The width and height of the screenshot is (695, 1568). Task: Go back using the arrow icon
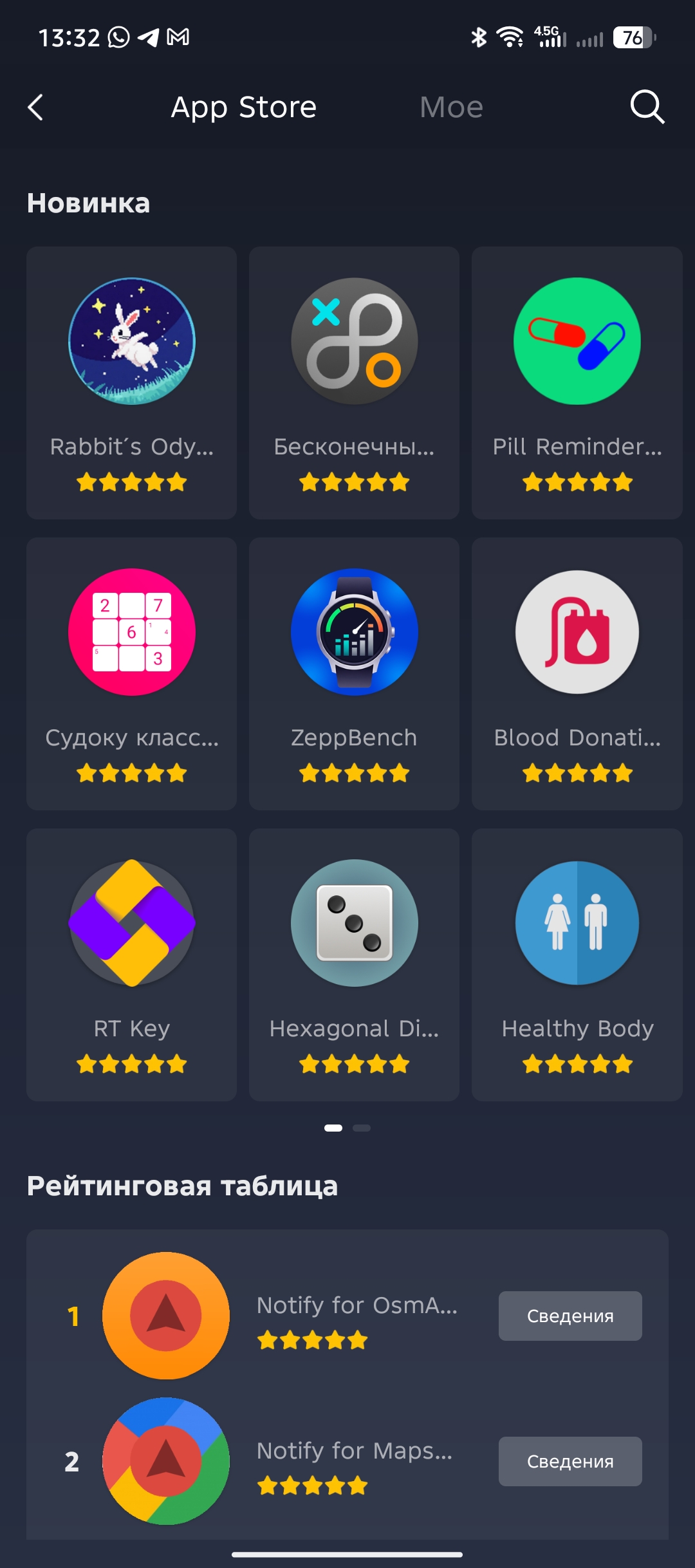pyautogui.click(x=36, y=107)
